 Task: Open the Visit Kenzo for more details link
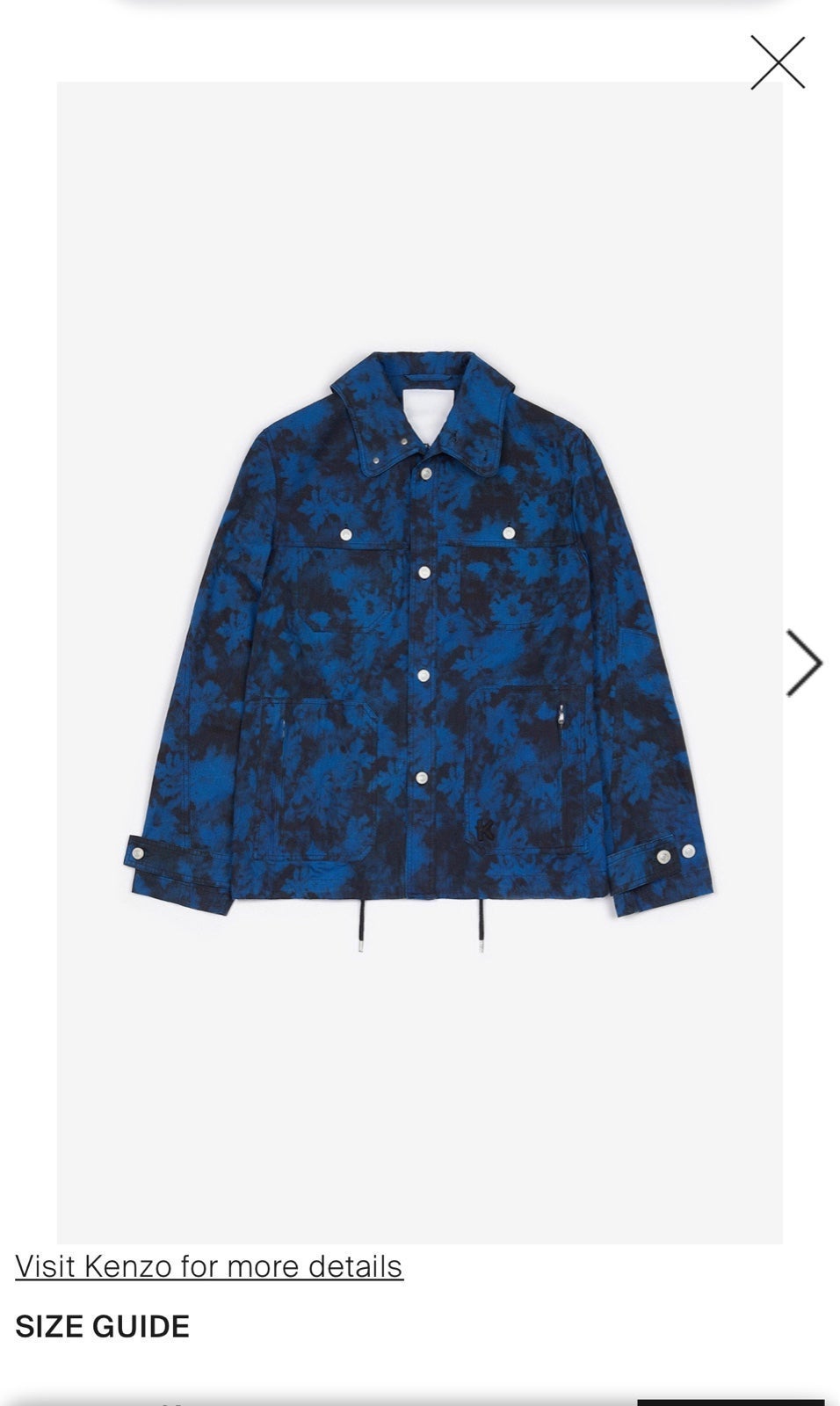(209, 1266)
